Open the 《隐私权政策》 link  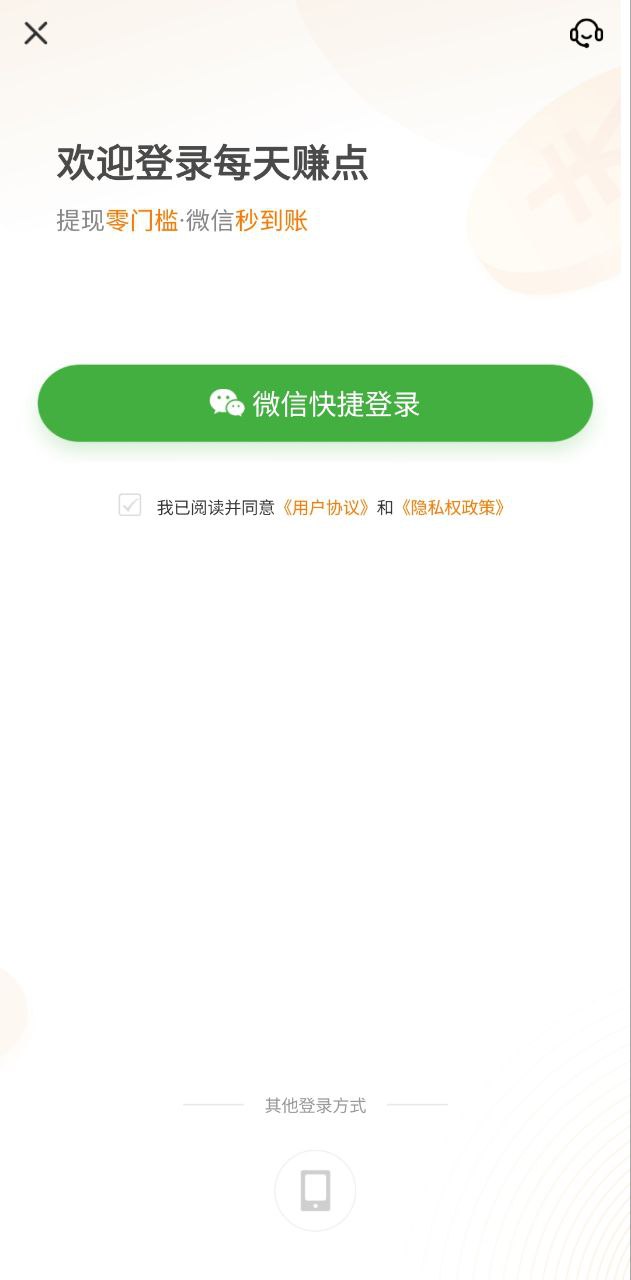tap(452, 508)
